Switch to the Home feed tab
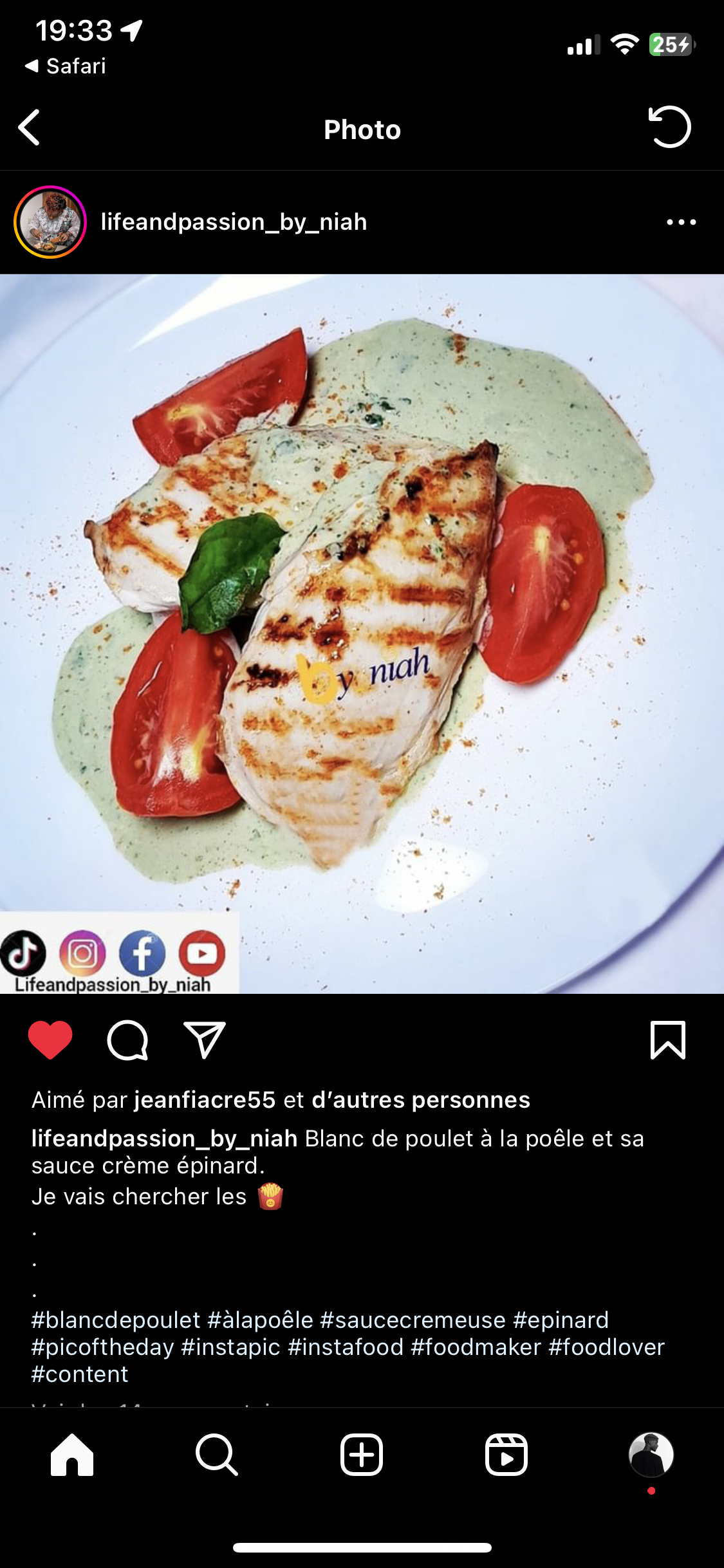 pos(72,1454)
